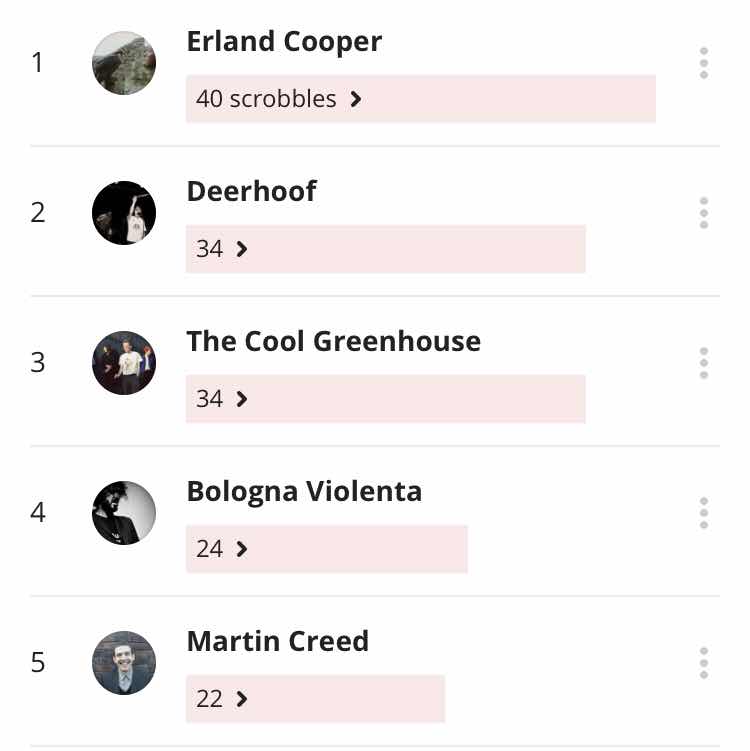Tap Deerhoof's artist avatar
The width and height of the screenshot is (750, 751).
click(124, 213)
